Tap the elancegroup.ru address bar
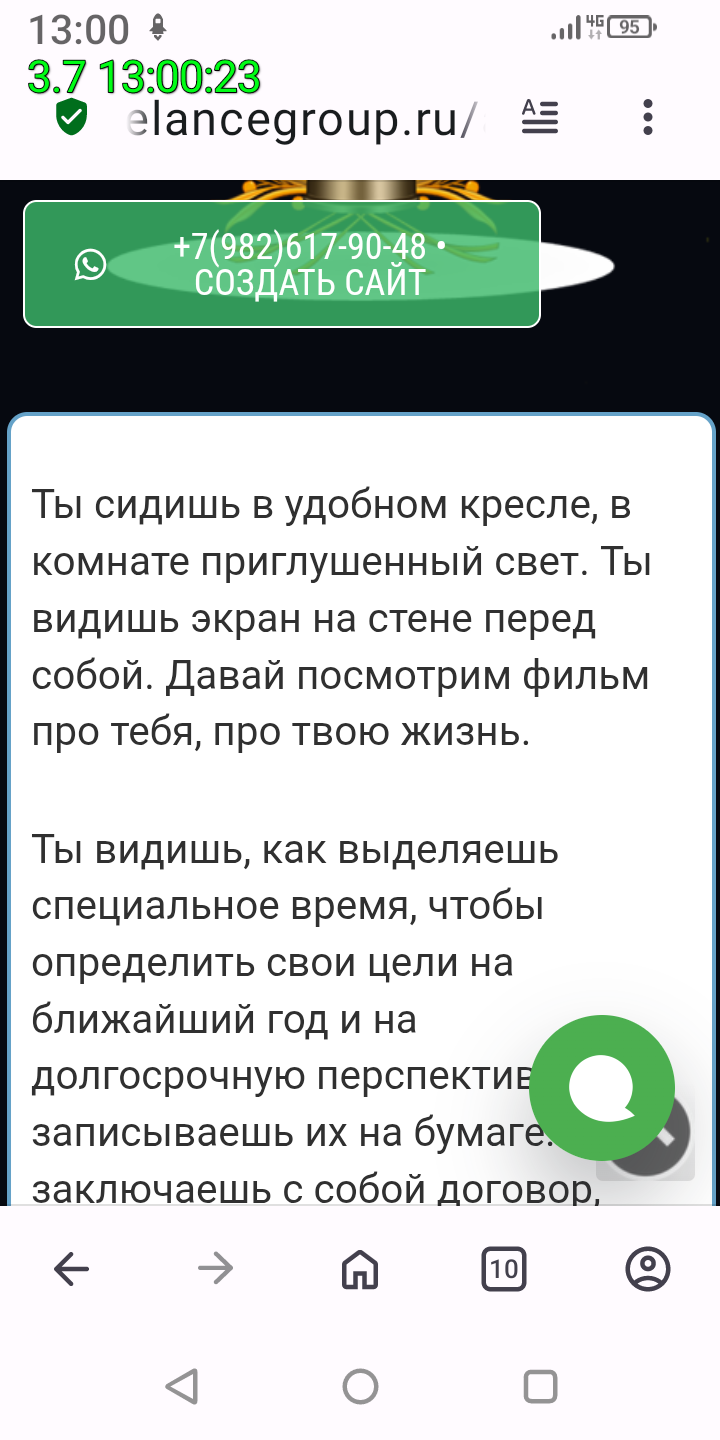The height and width of the screenshot is (1440, 720). 305,120
